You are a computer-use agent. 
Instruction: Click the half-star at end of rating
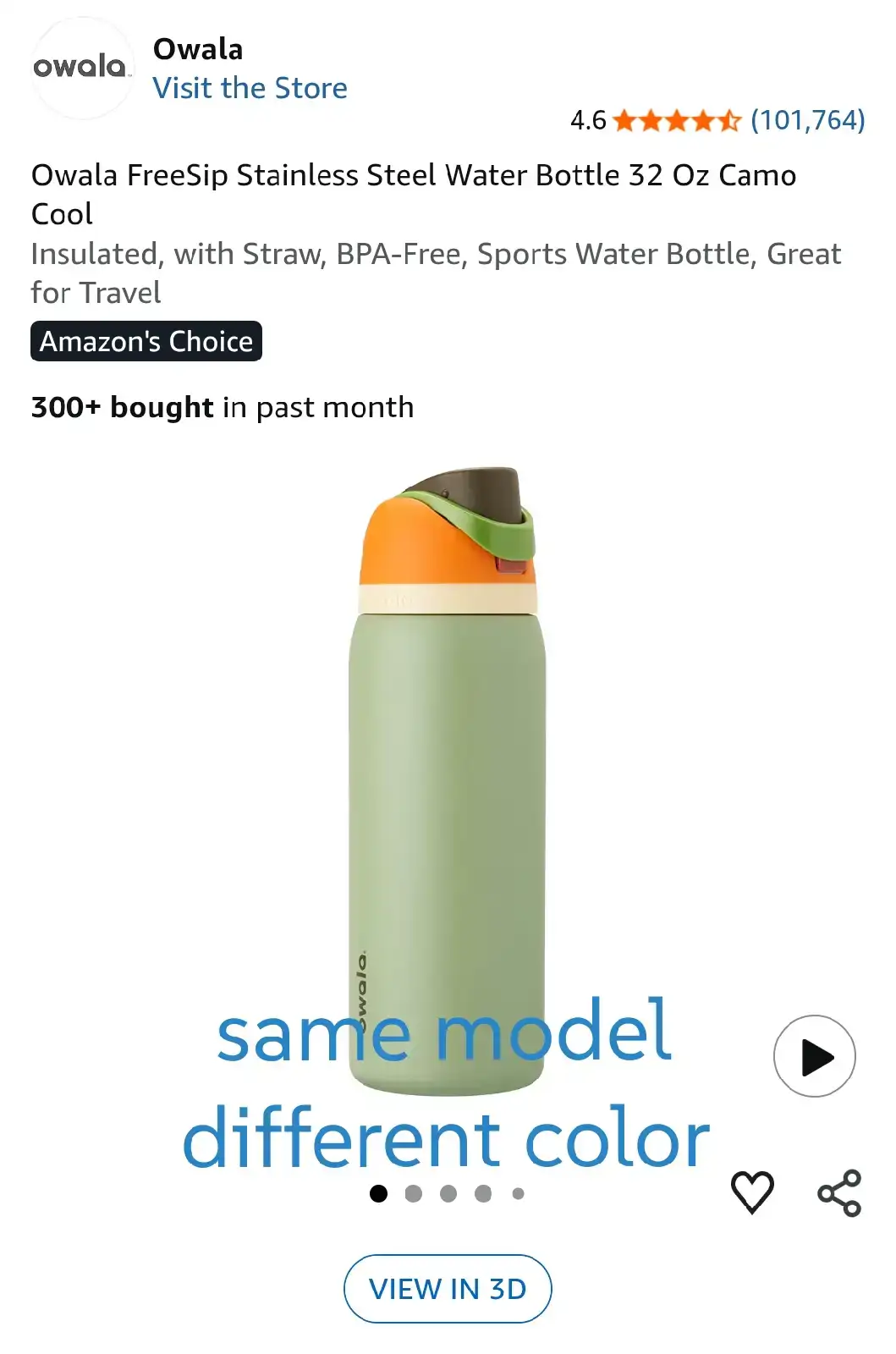click(x=729, y=119)
